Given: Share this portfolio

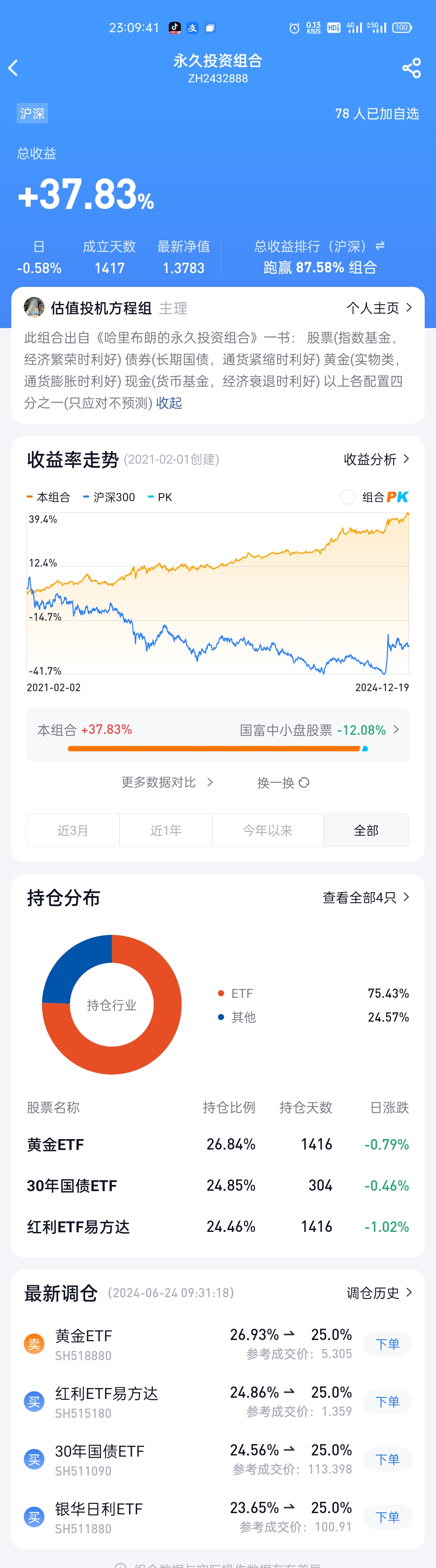Looking at the screenshot, I should click(x=412, y=67).
